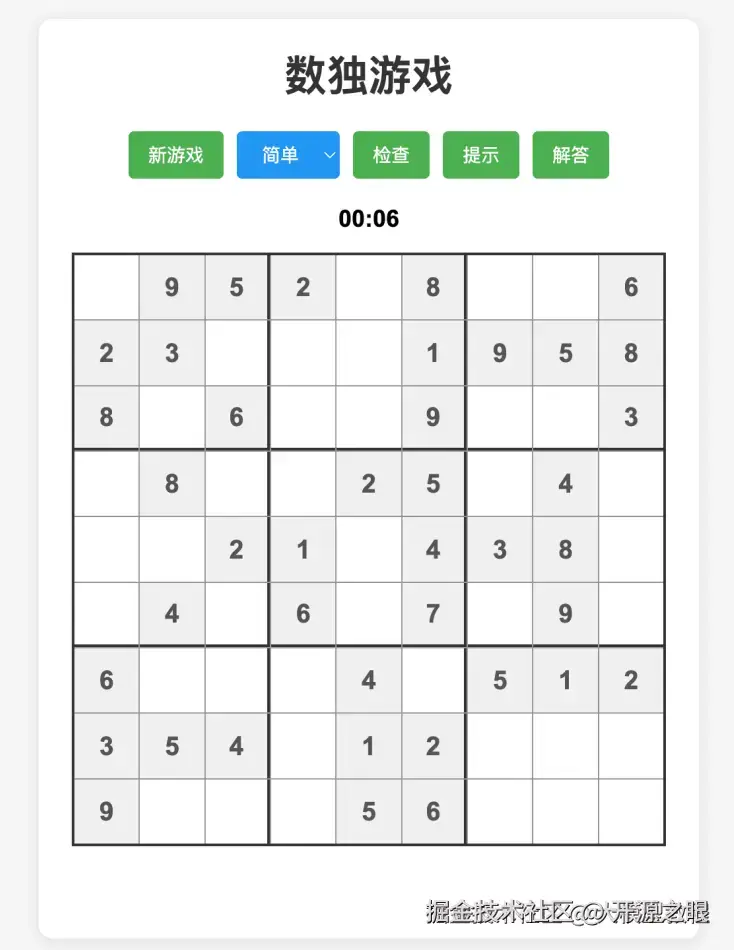Start a new game with 新游戏
Viewport: 734px width, 950px height.
point(176,155)
